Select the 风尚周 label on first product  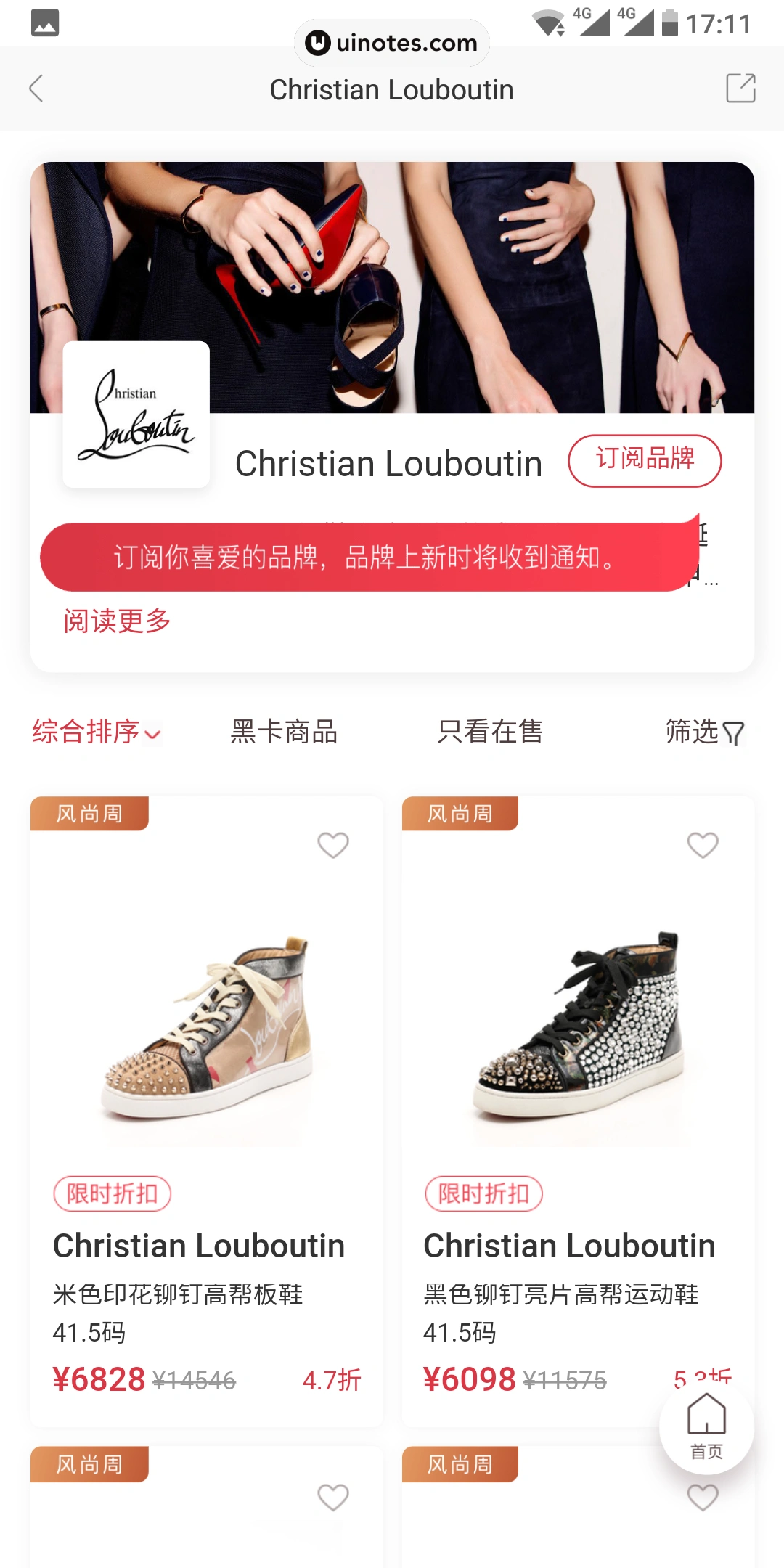[x=90, y=813]
